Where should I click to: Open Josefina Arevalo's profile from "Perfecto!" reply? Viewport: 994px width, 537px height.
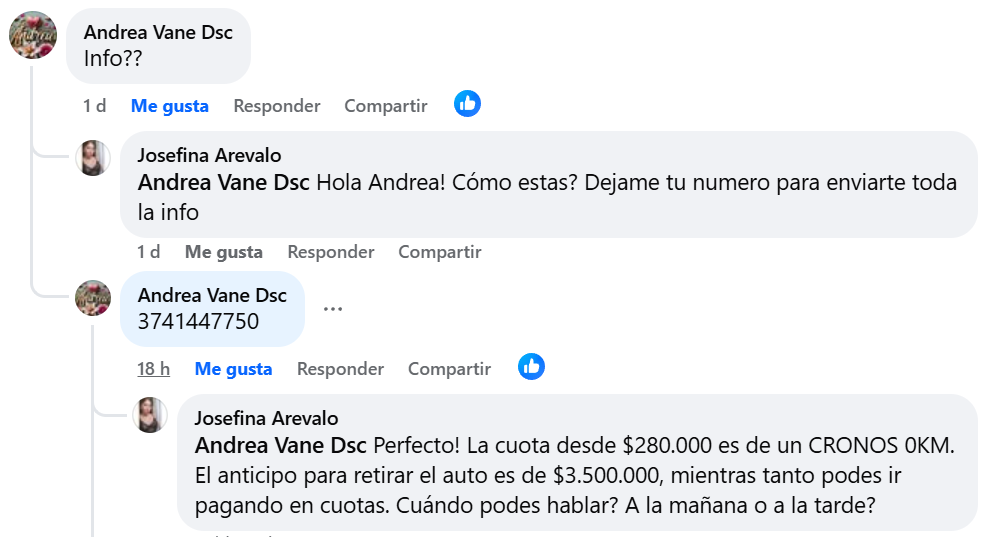coord(266,418)
